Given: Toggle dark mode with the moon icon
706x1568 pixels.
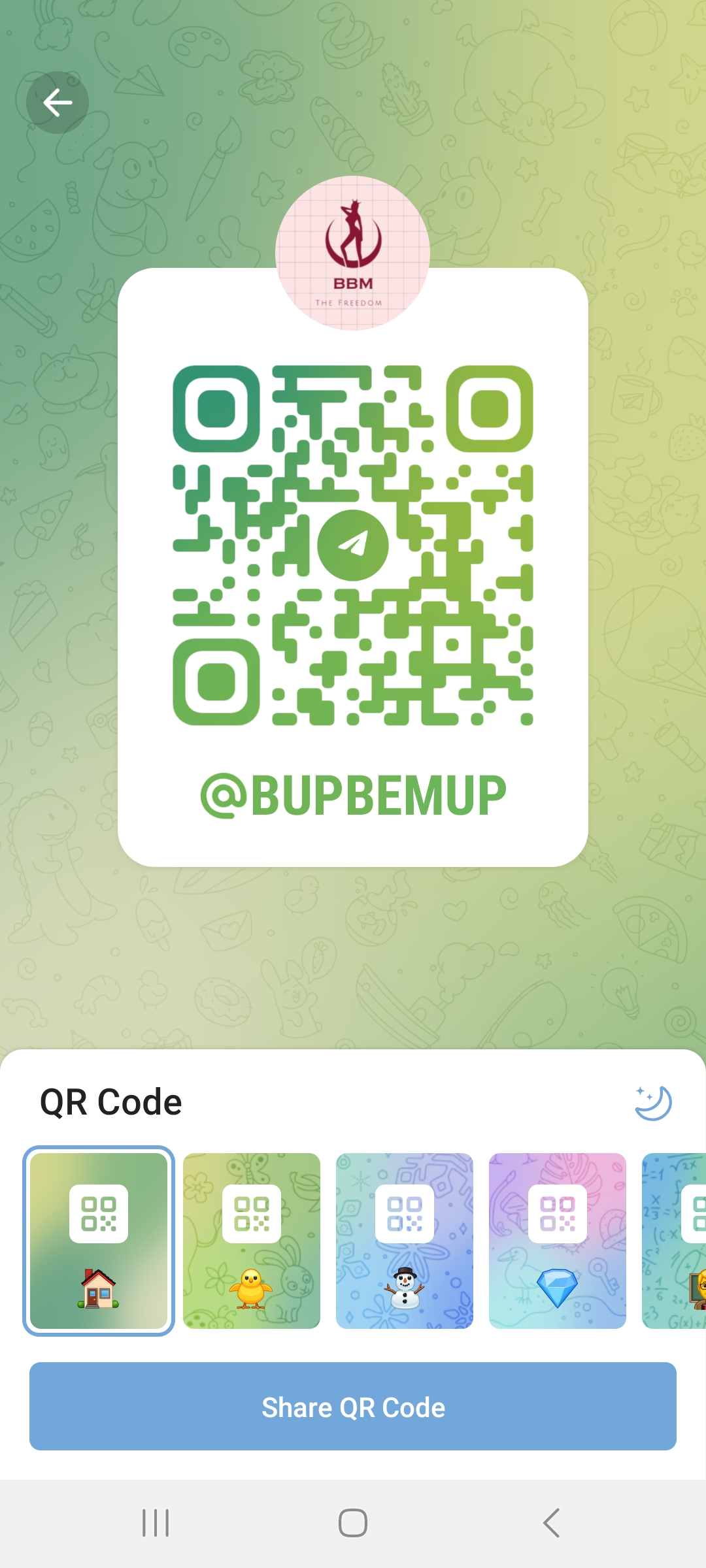Looking at the screenshot, I should click(652, 1101).
